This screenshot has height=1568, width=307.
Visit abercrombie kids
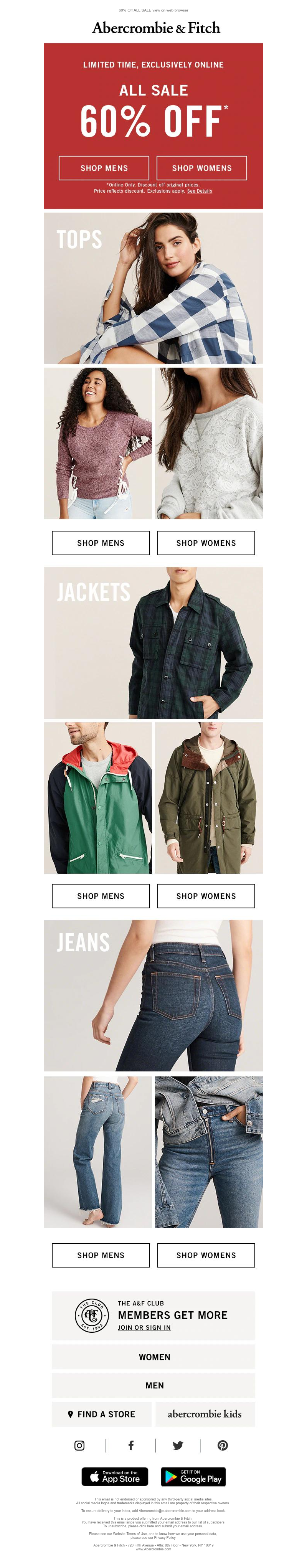pyautogui.click(x=205, y=1414)
